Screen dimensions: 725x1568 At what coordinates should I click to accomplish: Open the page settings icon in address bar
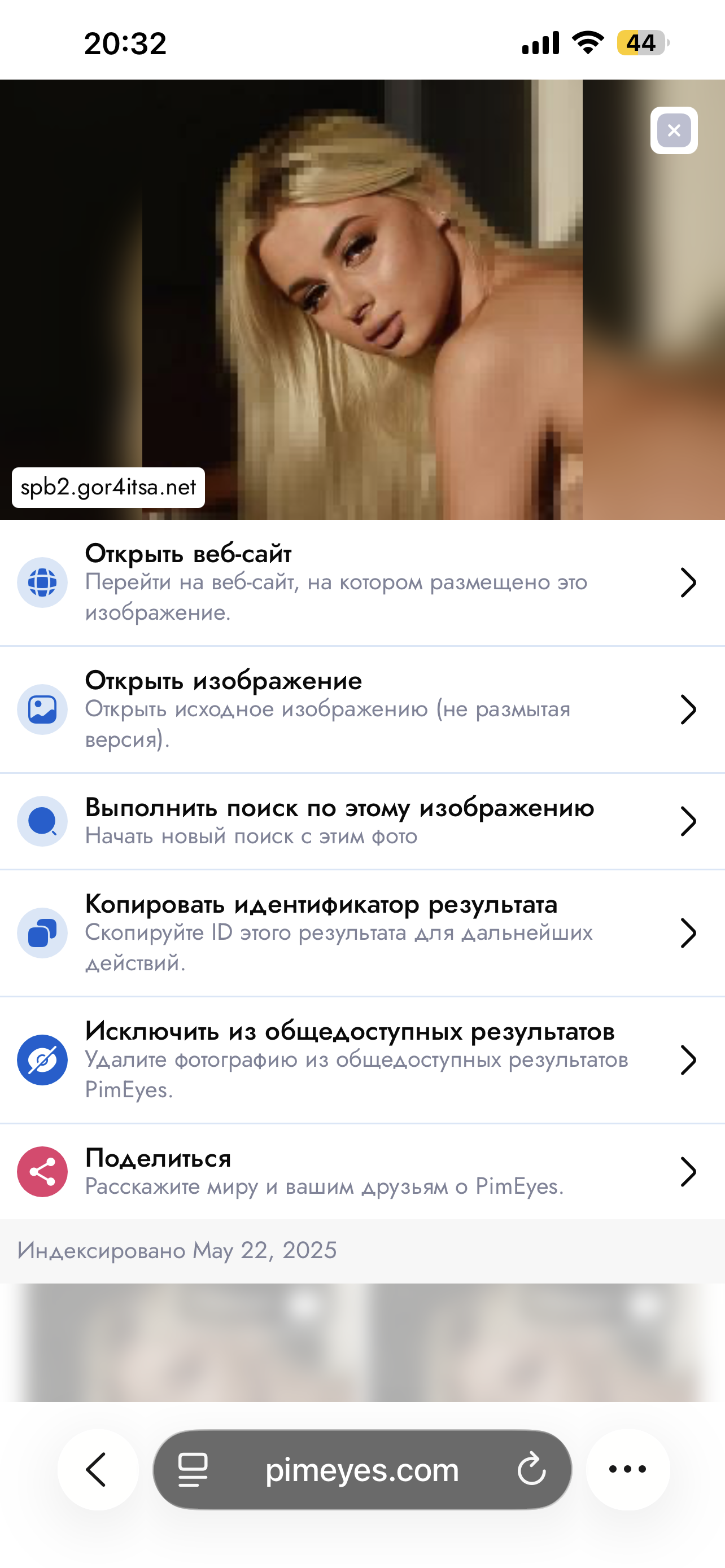point(193,1469)
